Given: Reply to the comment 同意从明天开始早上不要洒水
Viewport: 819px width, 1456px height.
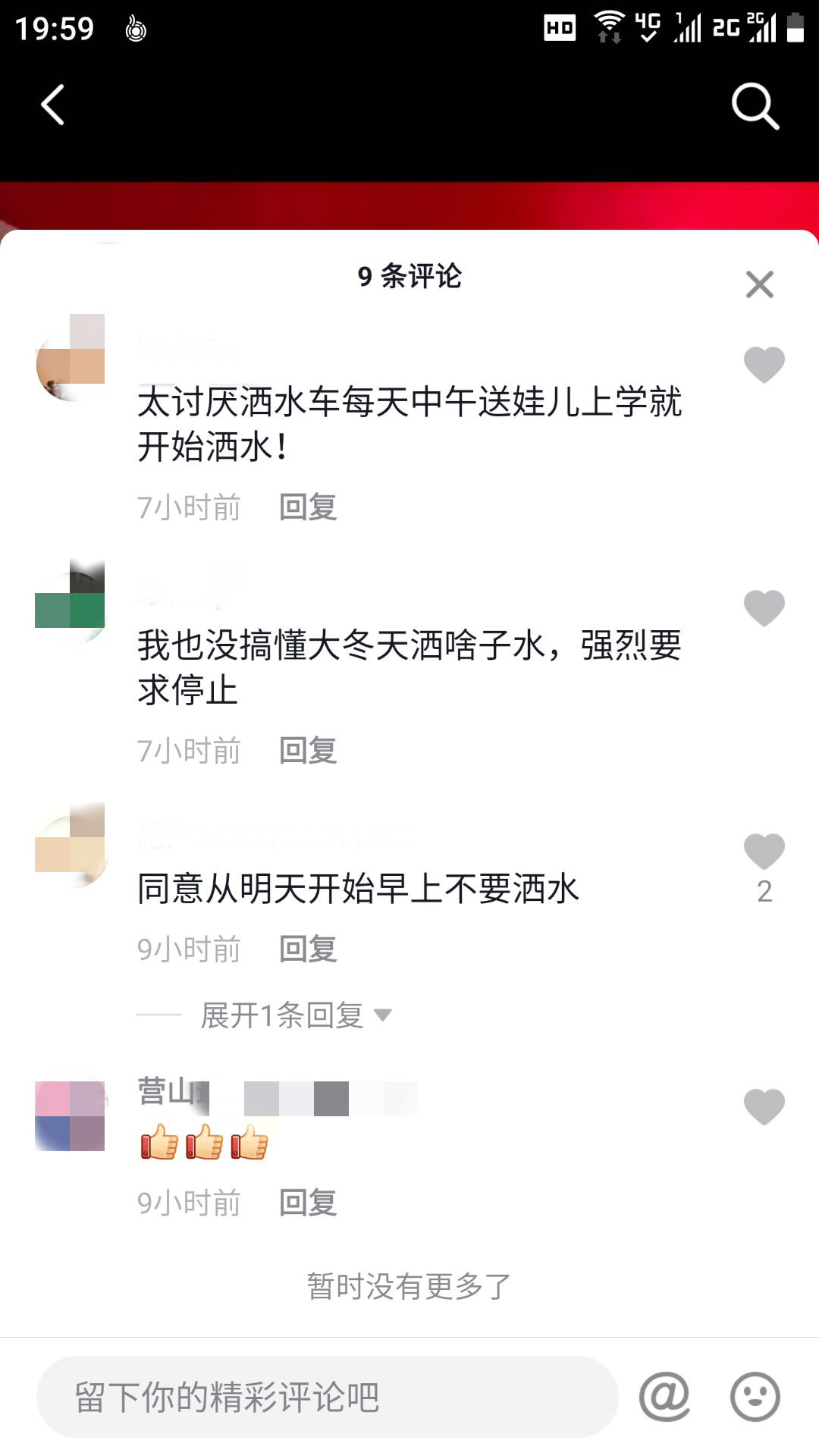Looking at the screenshot, I should (307, 949).
